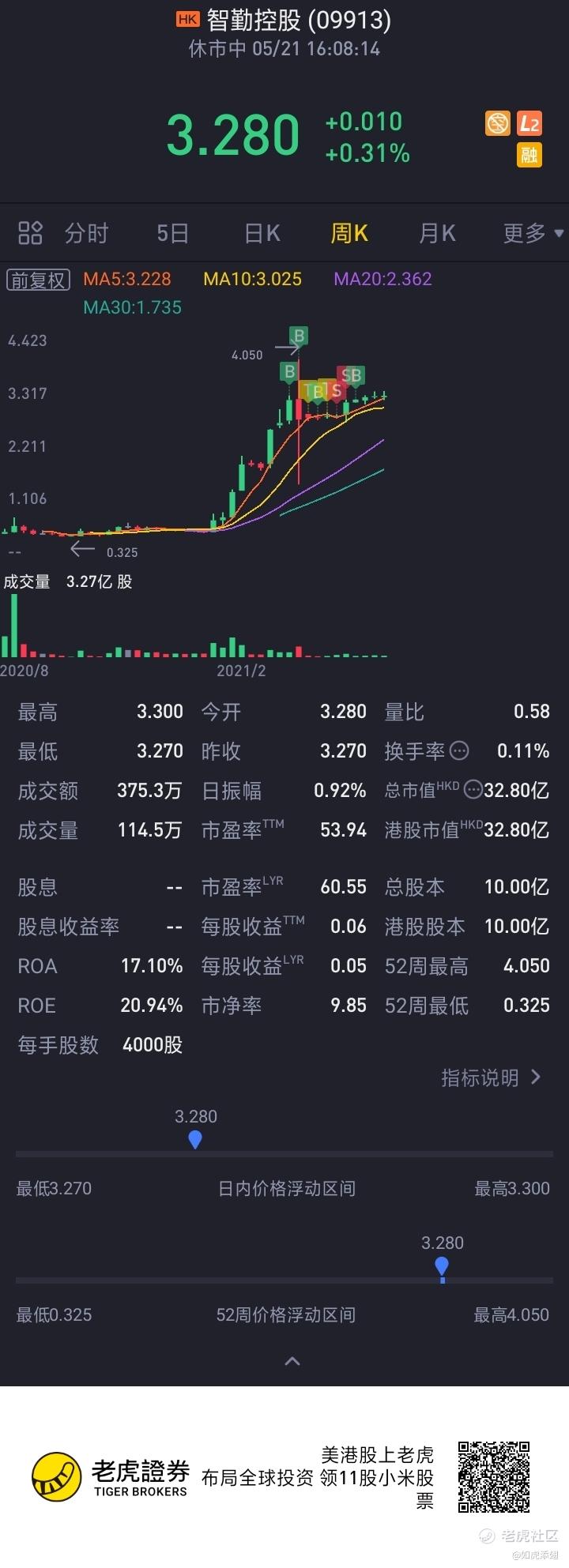Tap the 融 margin badge

point(529,154)
